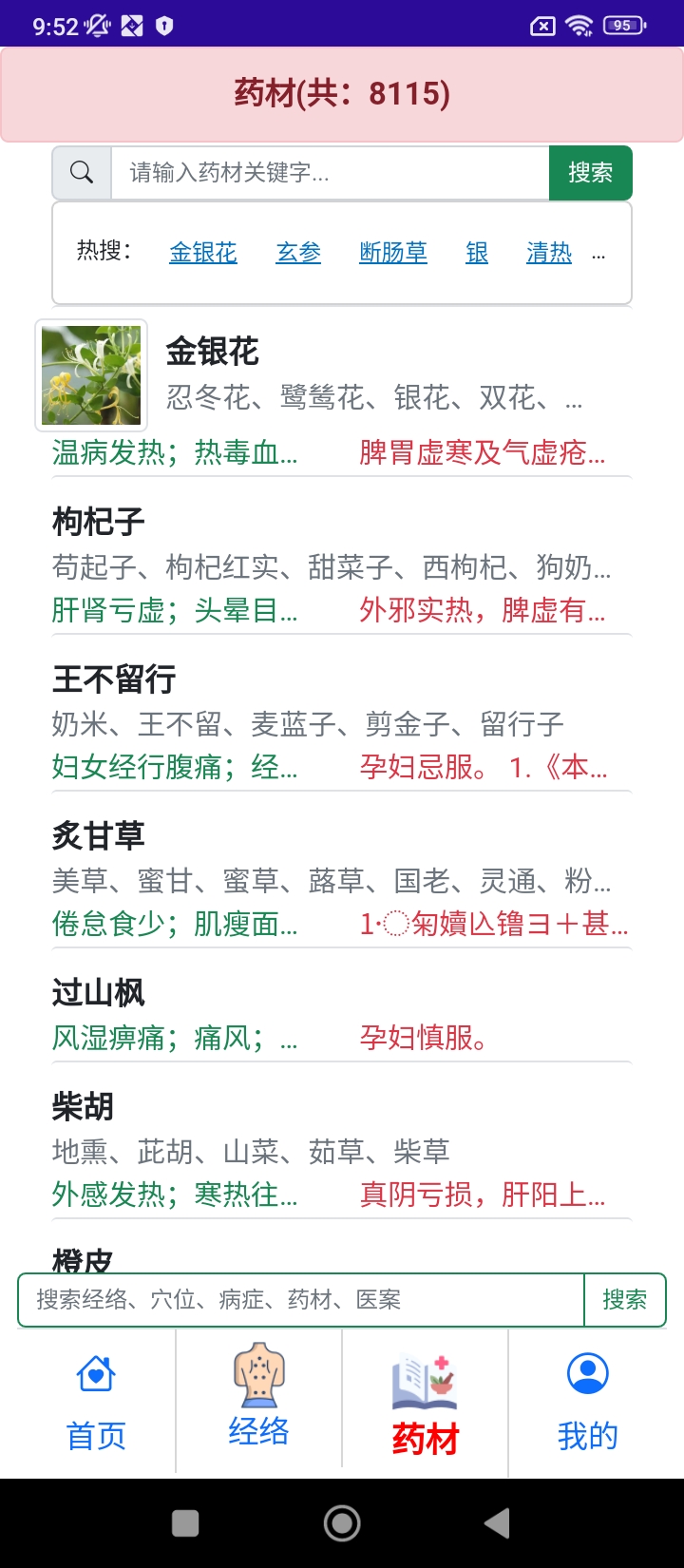Tap the outlined 搜索 button in the bottom bar
The image size is (684, 1568).
(x=624, y=1300)
